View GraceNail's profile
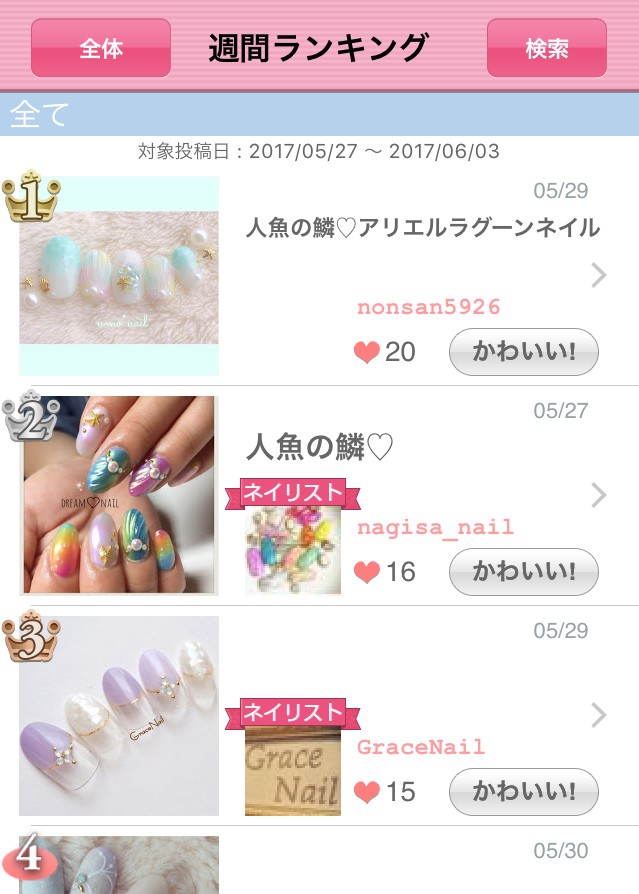 coord(420,747)
